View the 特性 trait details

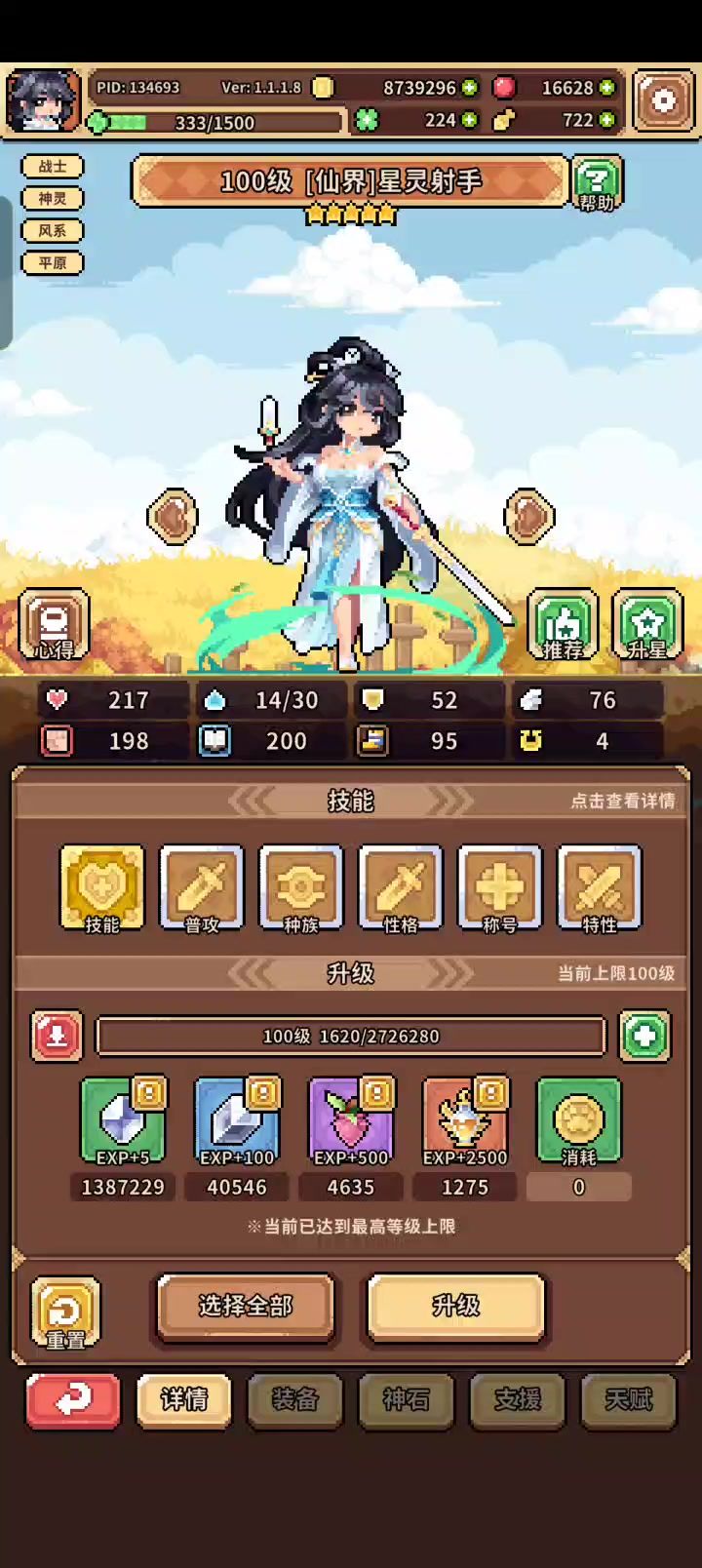coord(600,888)
